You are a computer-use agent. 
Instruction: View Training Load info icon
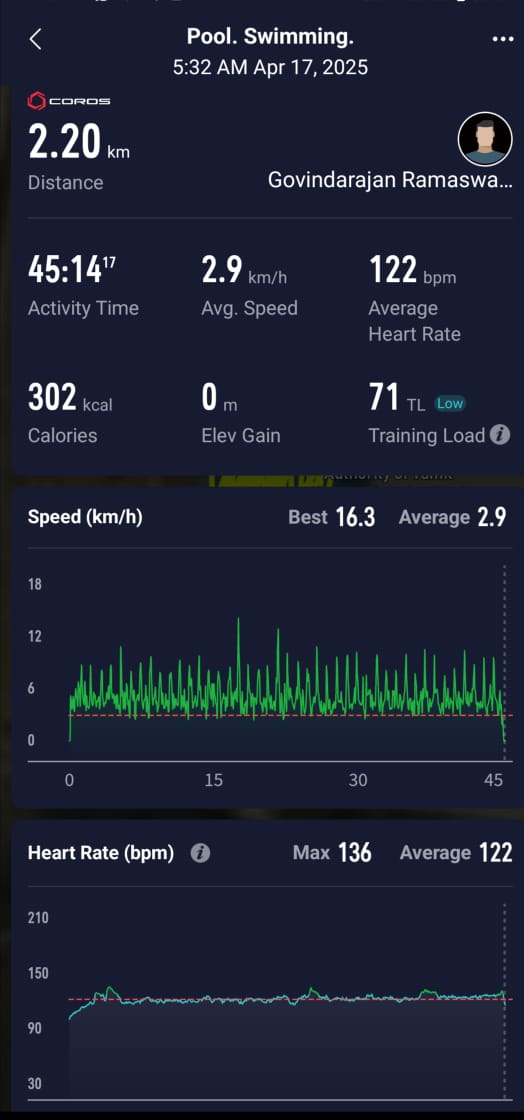coord(501,435)
